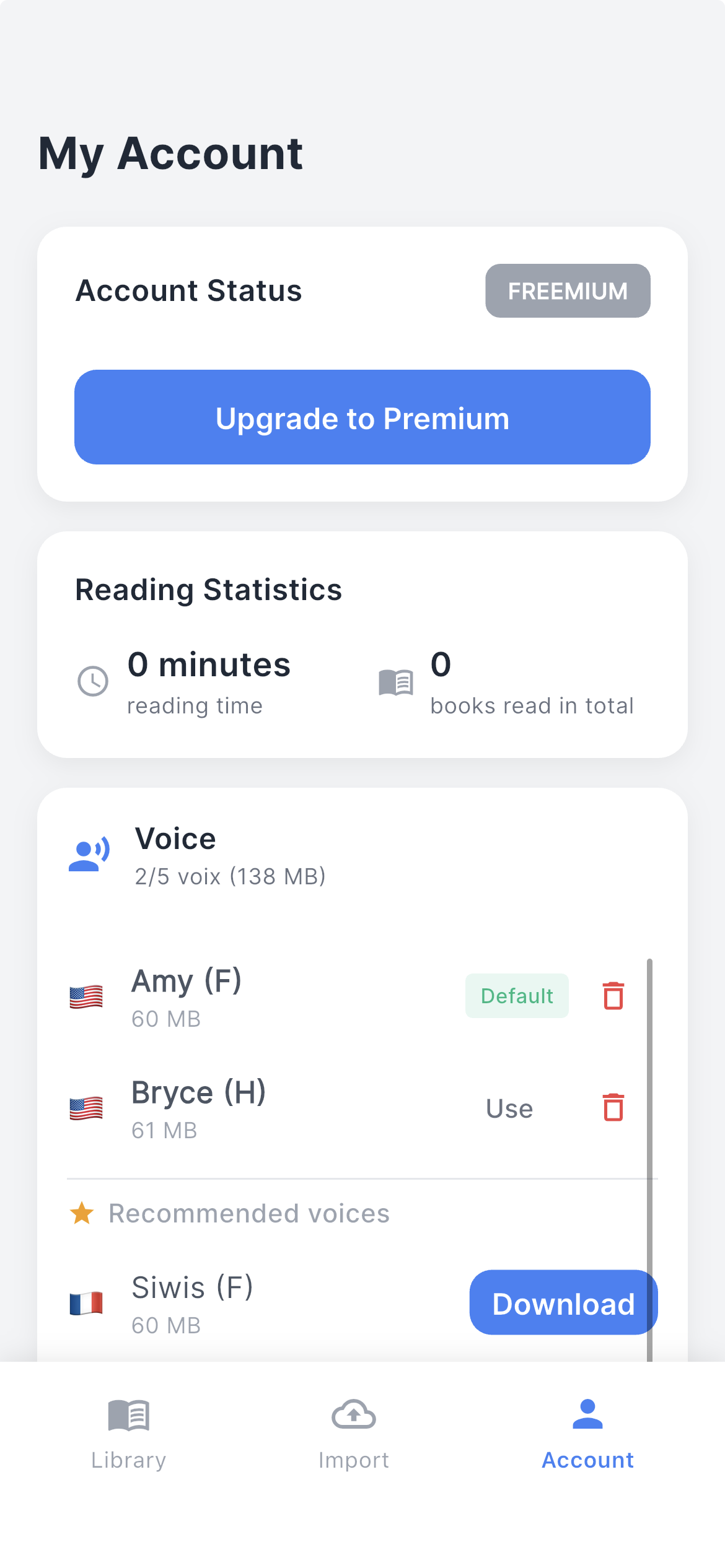Click the voice list scrollbar

pyautogui.click(x=649, y=1146)
